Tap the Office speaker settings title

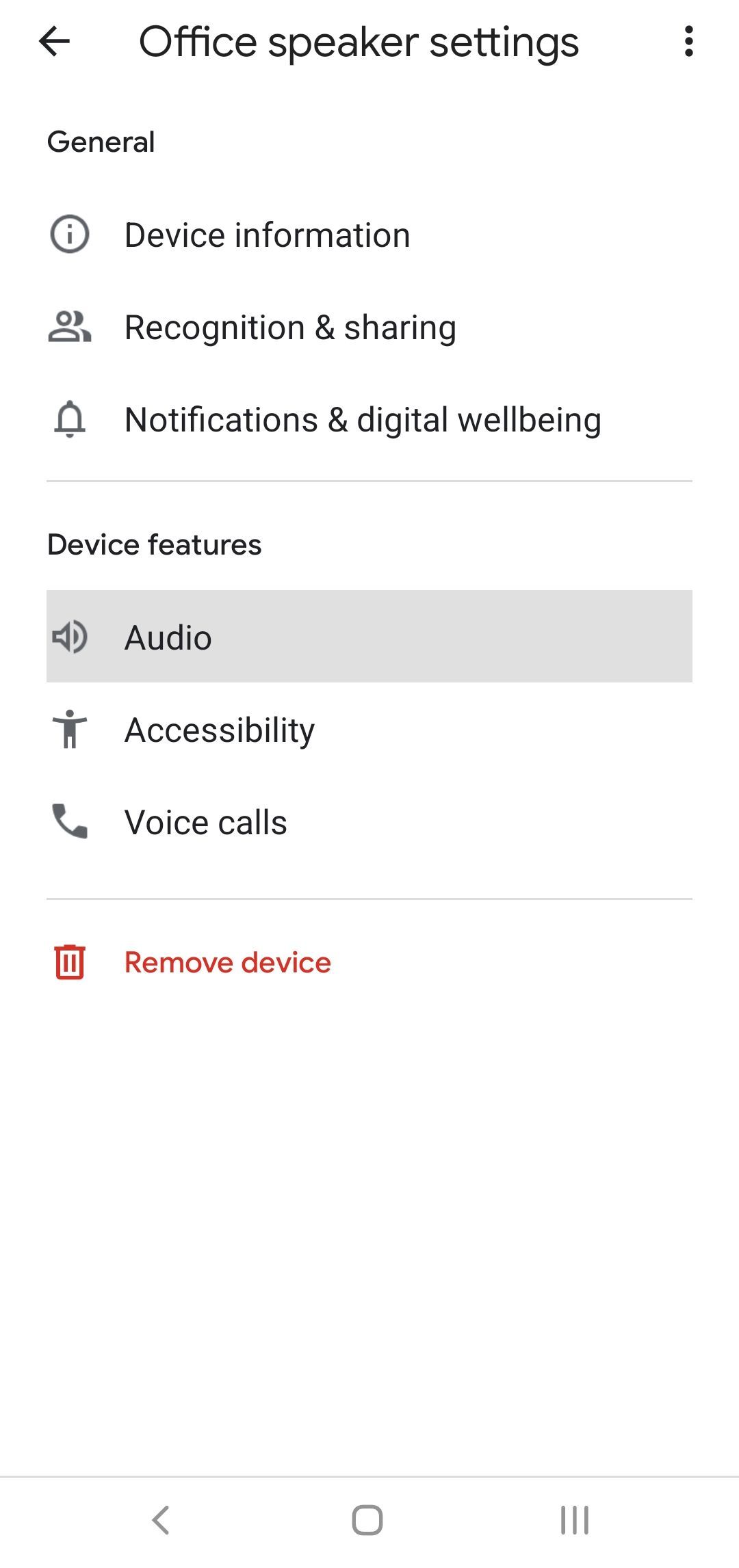point(359,42)
